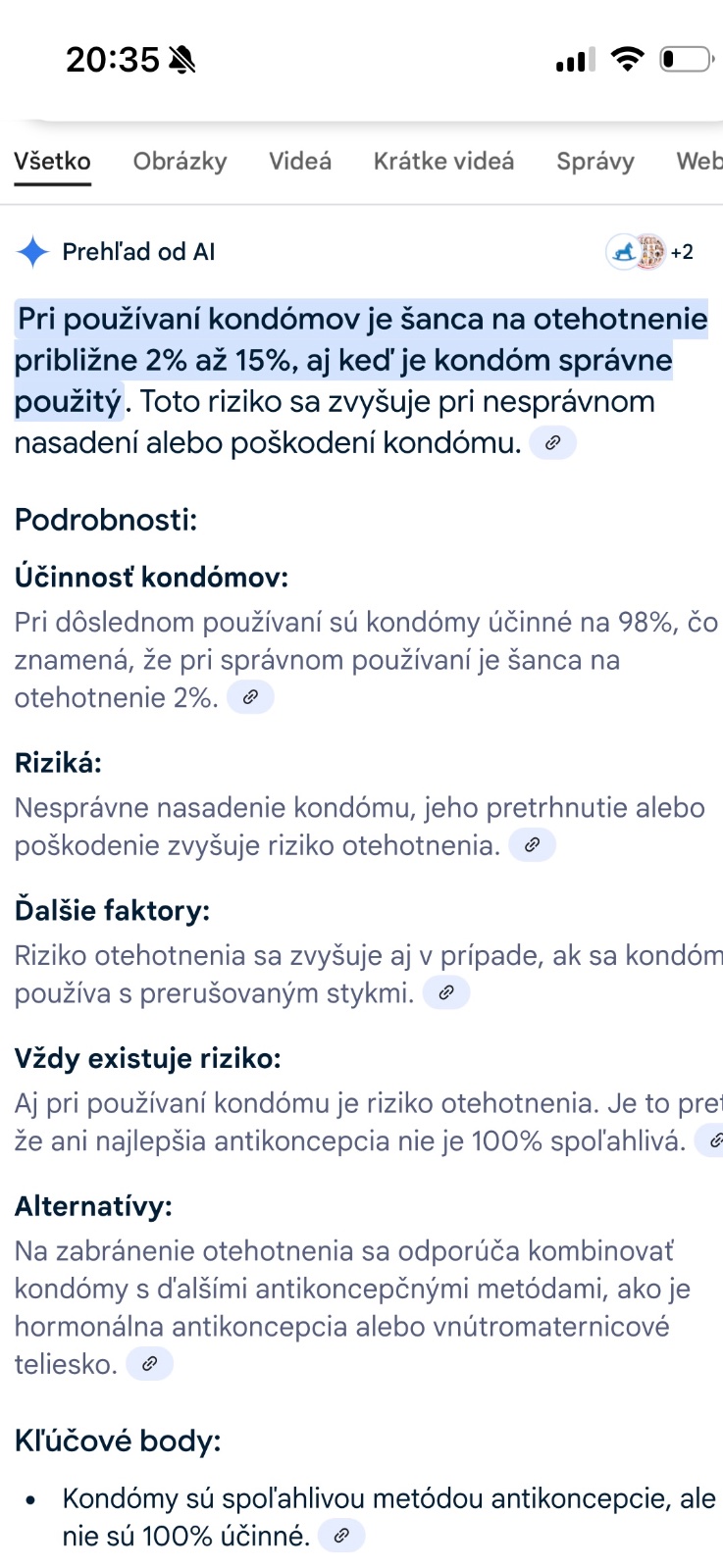Open the AI overview sources +2 chip

tap(649, 252)
